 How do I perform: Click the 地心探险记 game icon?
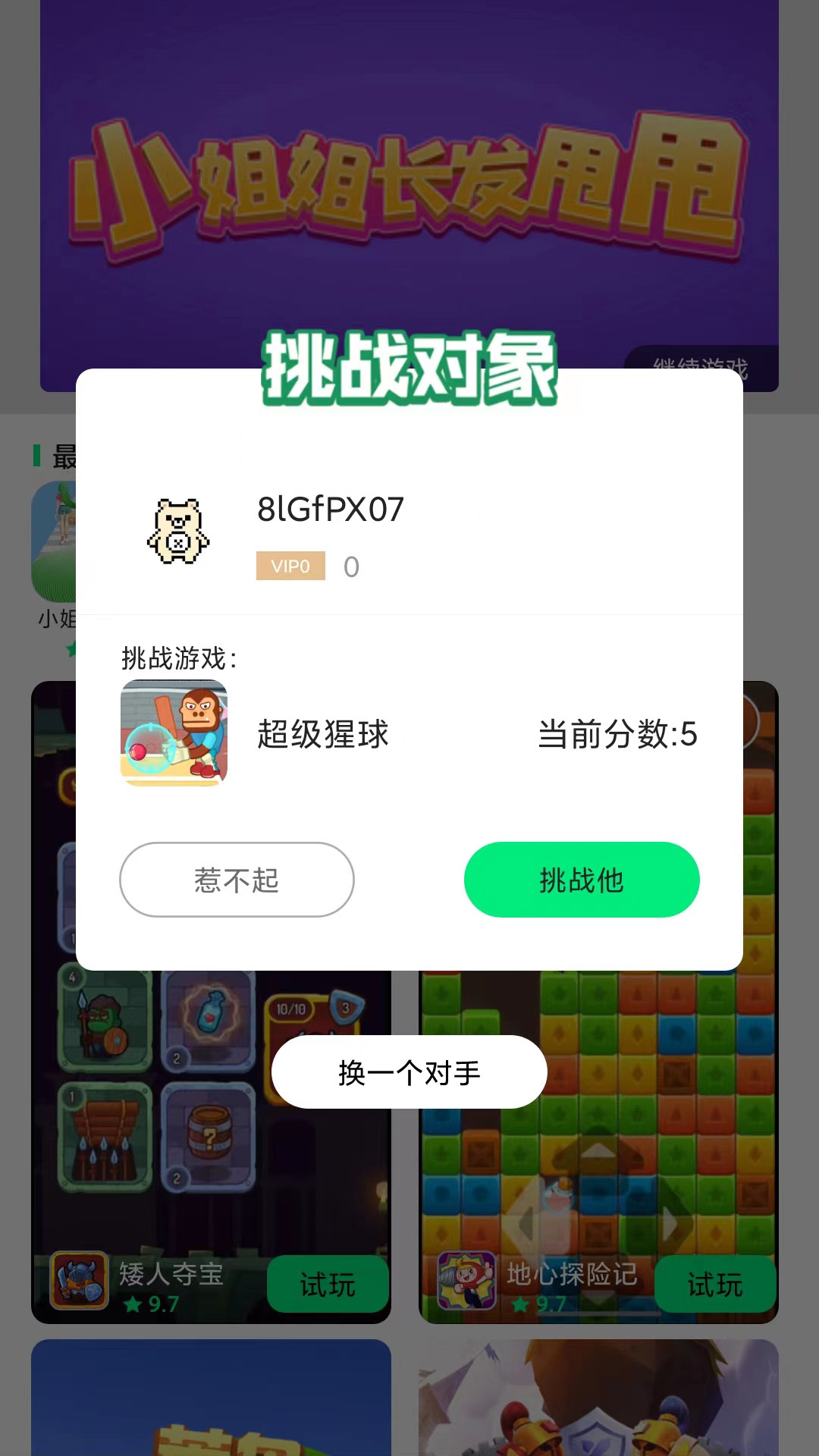point(468,1282)
